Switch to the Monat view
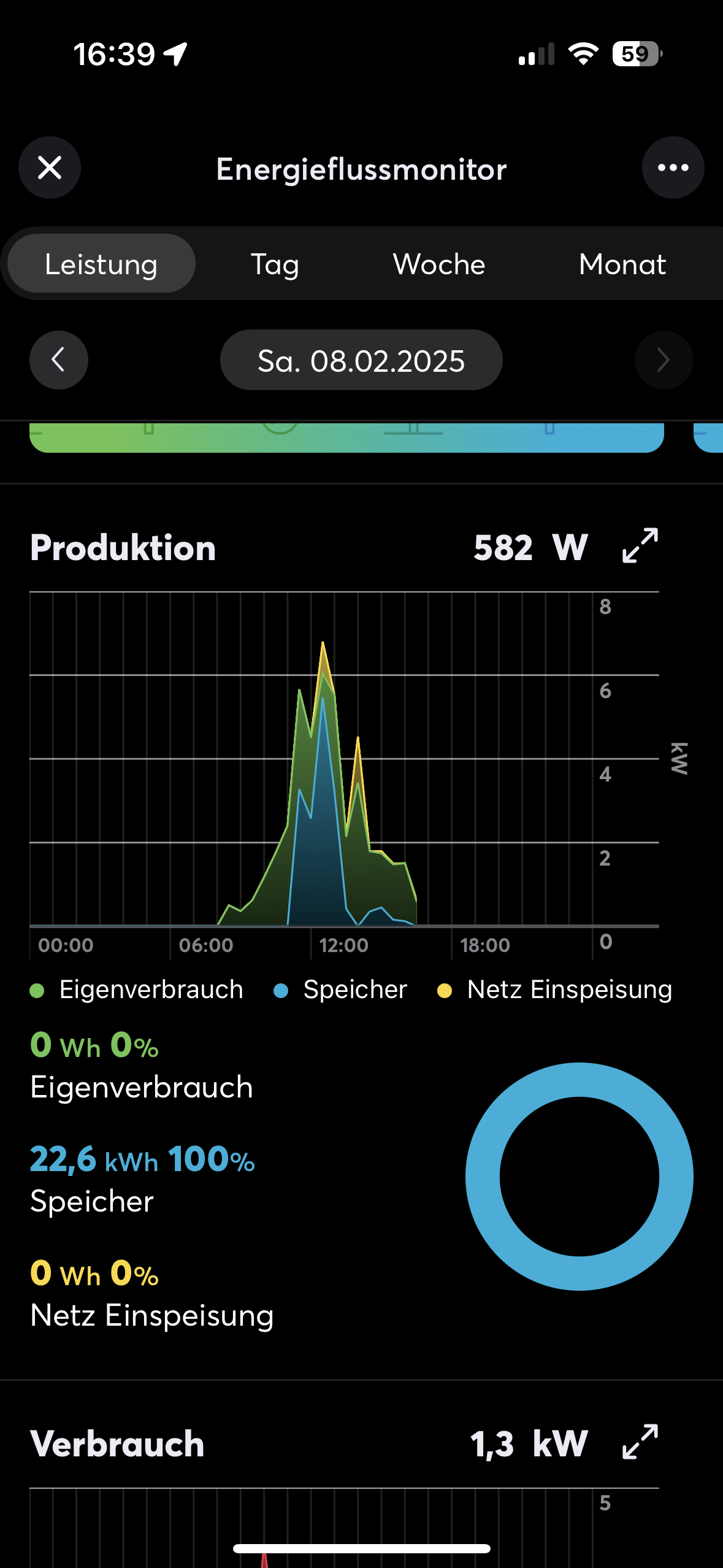 click(x=622, y=264)
